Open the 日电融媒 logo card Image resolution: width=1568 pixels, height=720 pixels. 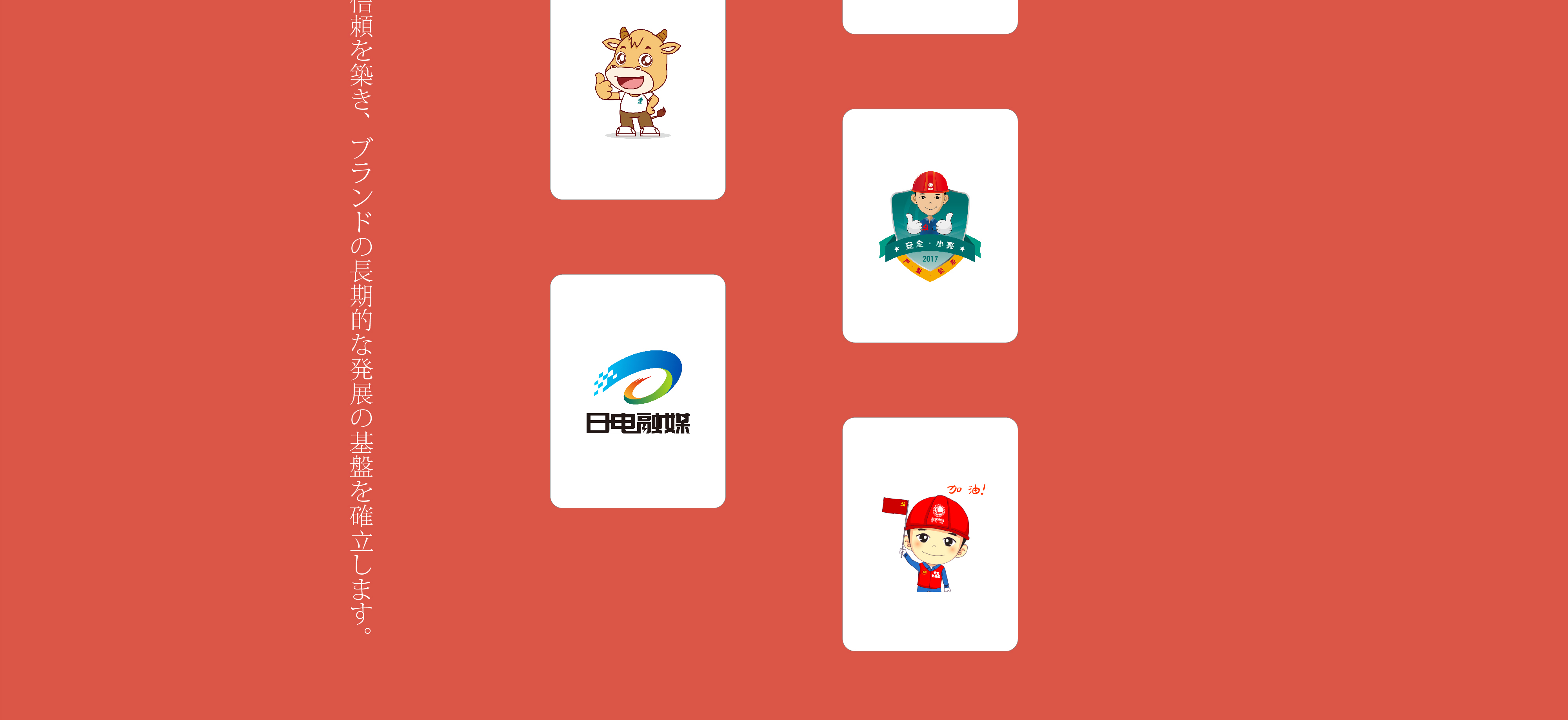637,391
